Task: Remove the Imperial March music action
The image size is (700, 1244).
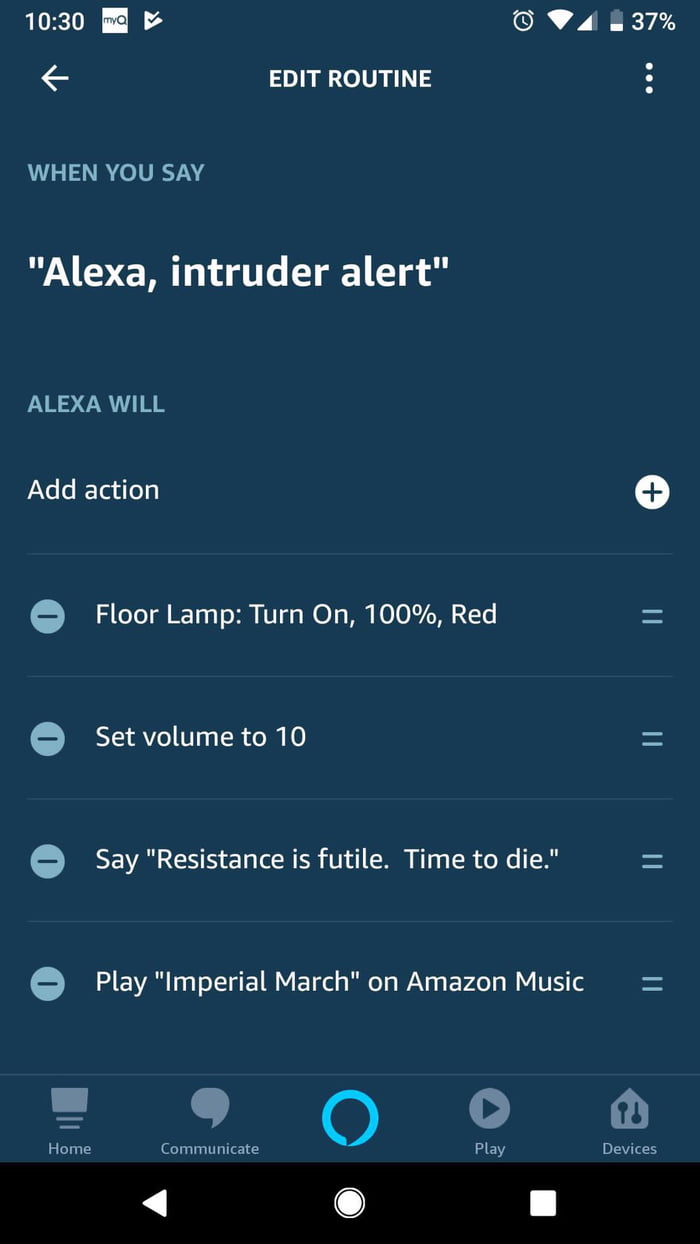Action: [47, 984]
